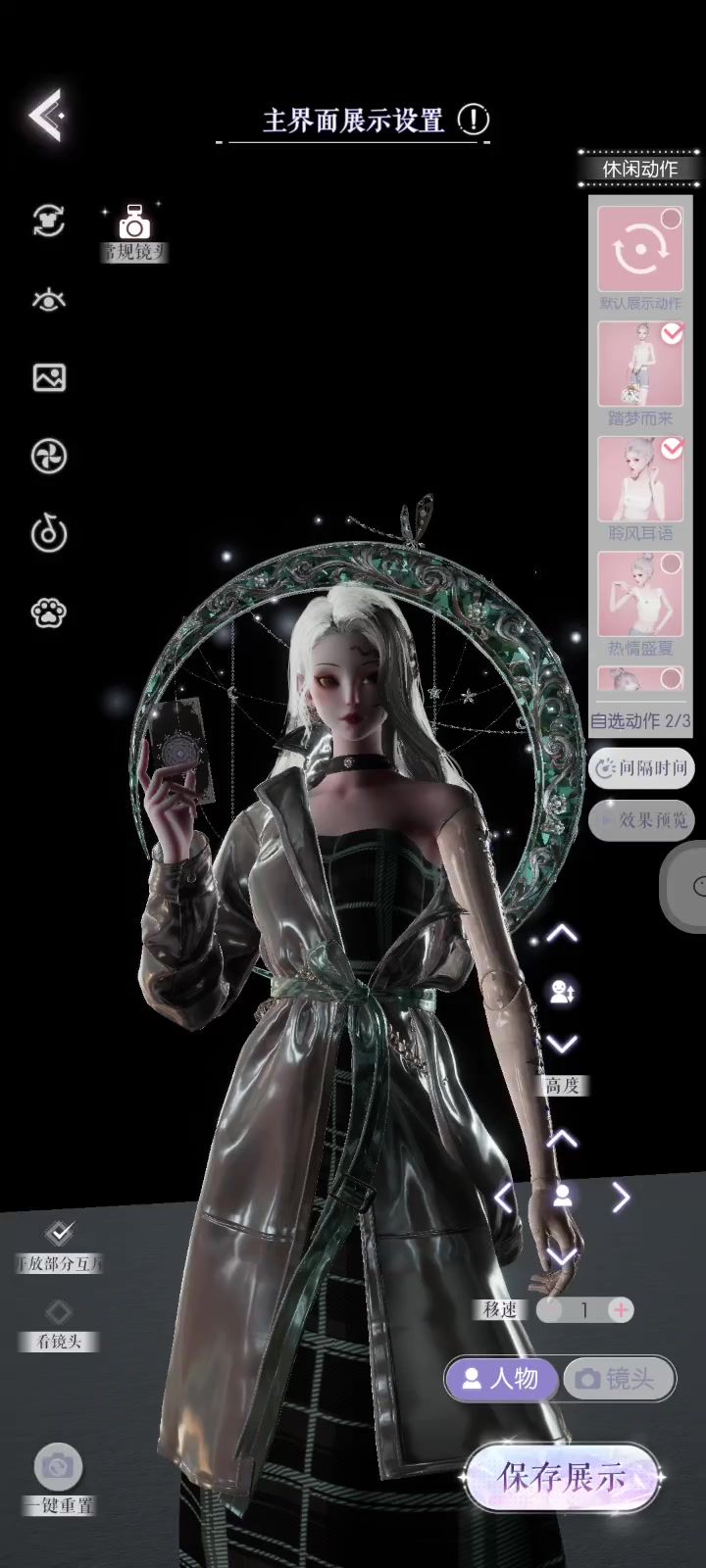Open 间隔时间 interval setting
This screenshot has height=1568, width=706.
click(x=641, y=767)
